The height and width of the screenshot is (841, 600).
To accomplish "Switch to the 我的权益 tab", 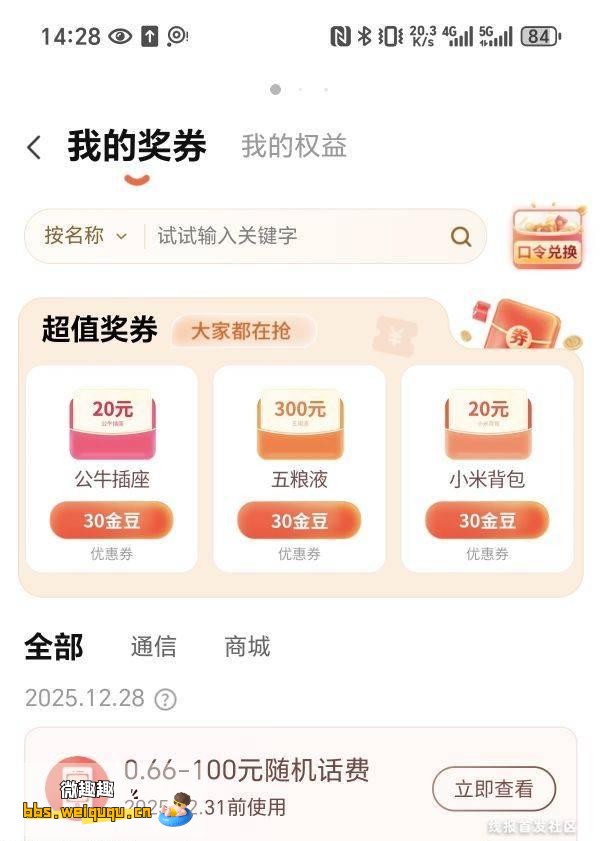I will coord(293,147).
